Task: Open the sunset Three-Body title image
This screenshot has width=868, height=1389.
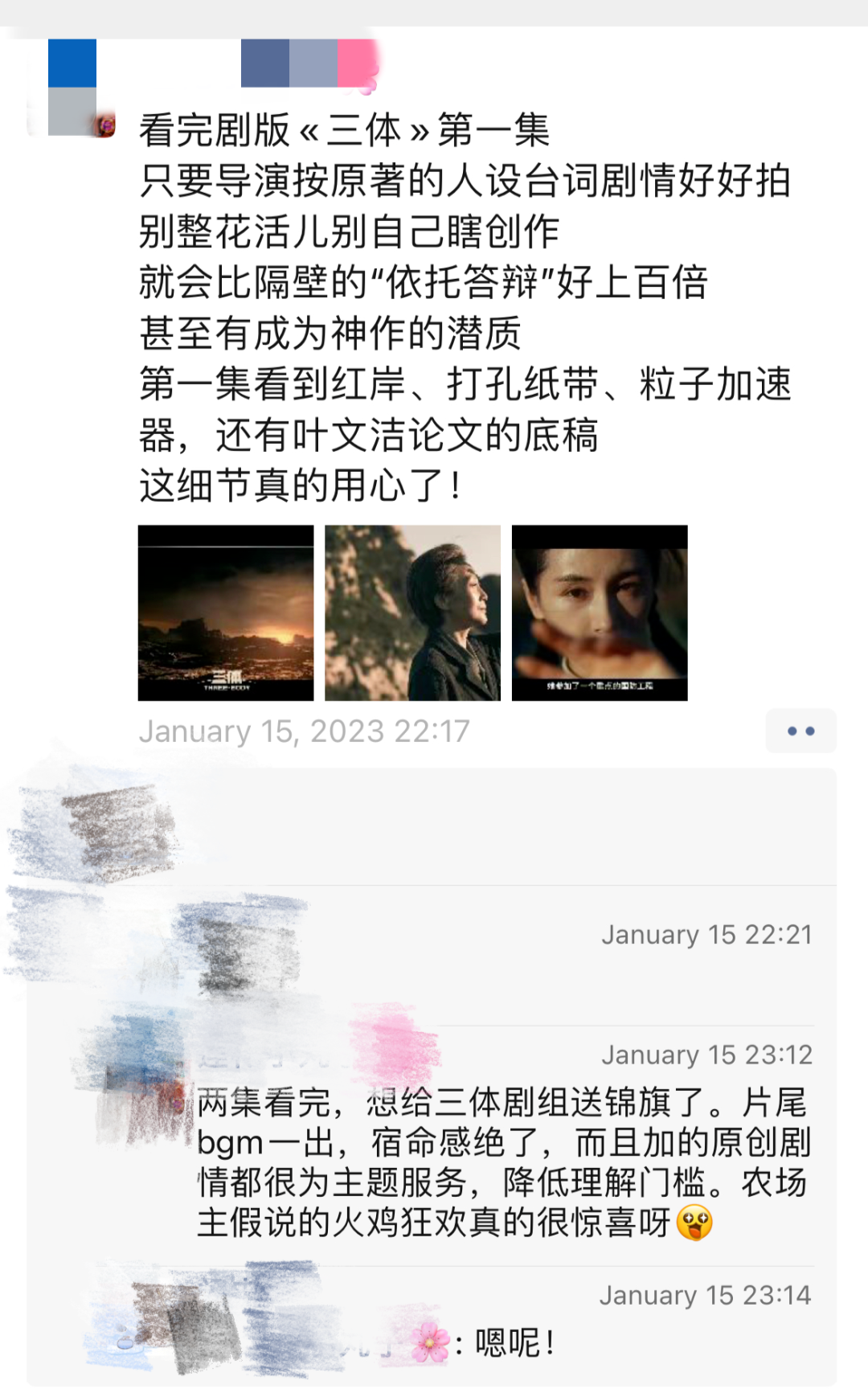Action: point(226,613)
